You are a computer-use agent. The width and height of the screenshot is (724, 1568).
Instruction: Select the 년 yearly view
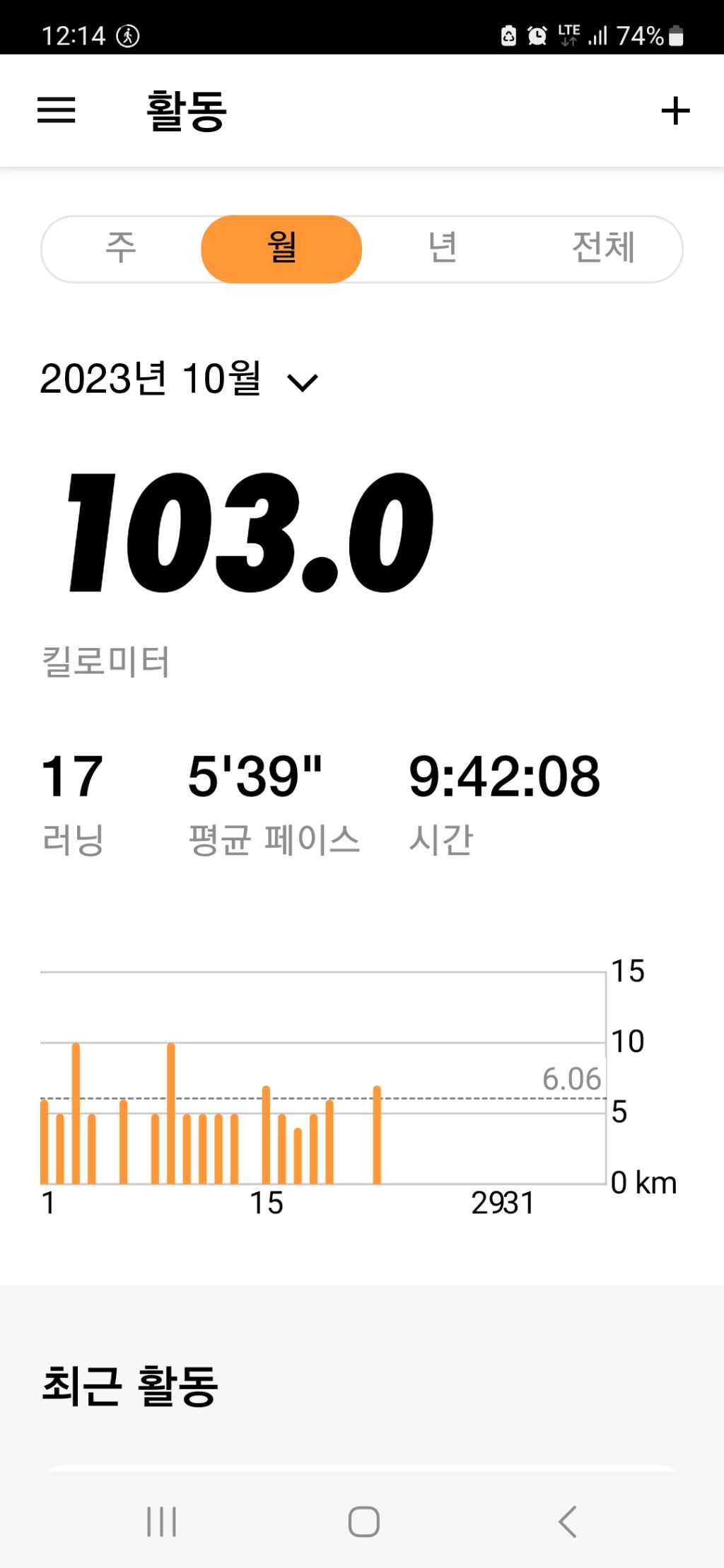tap(443, 248)
